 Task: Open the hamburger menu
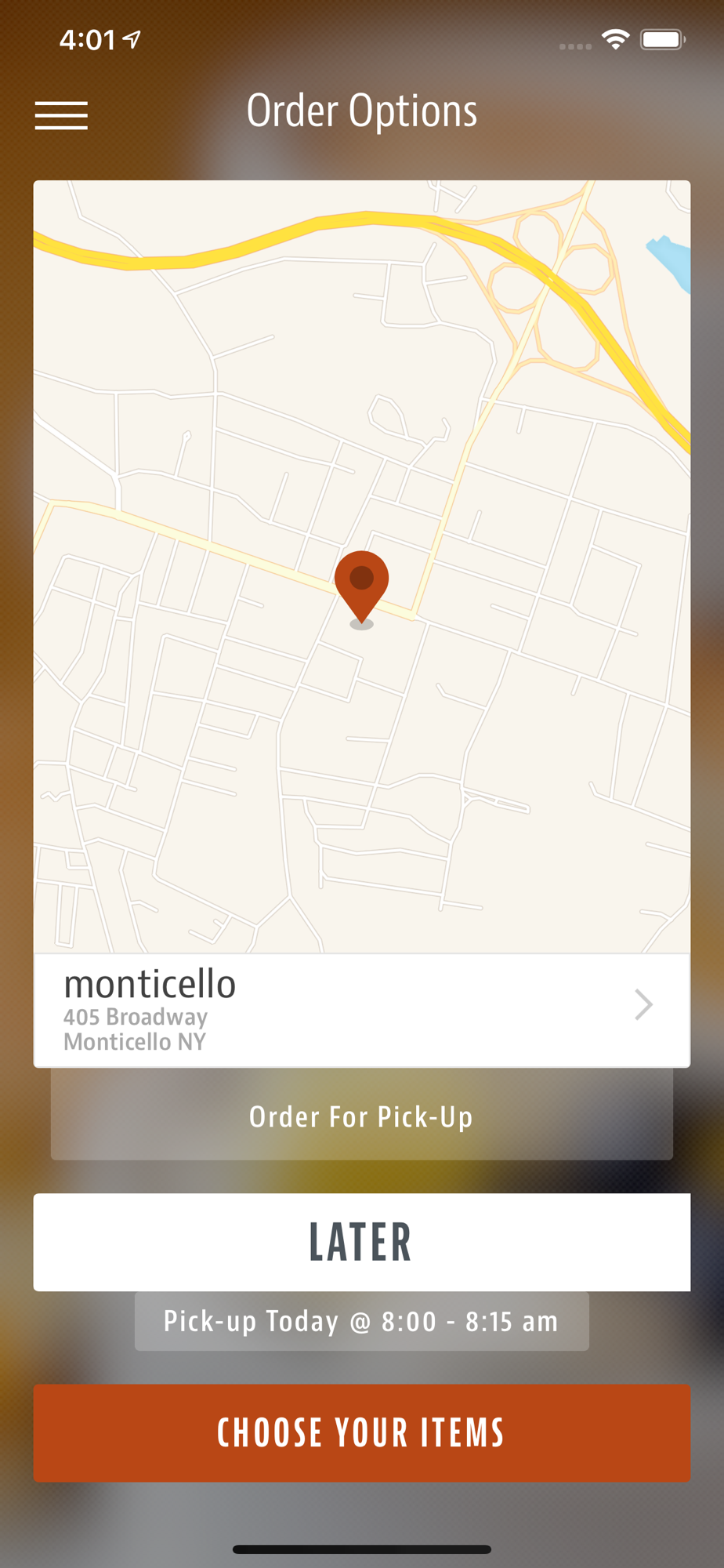coord(61,115)
